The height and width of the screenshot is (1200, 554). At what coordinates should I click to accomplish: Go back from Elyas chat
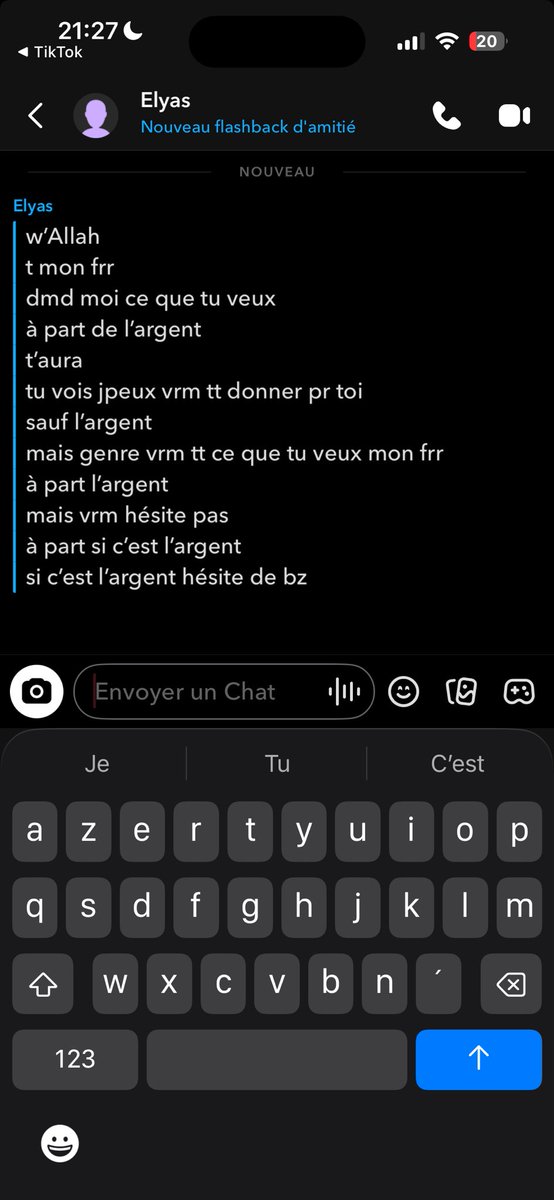point(36,116)
